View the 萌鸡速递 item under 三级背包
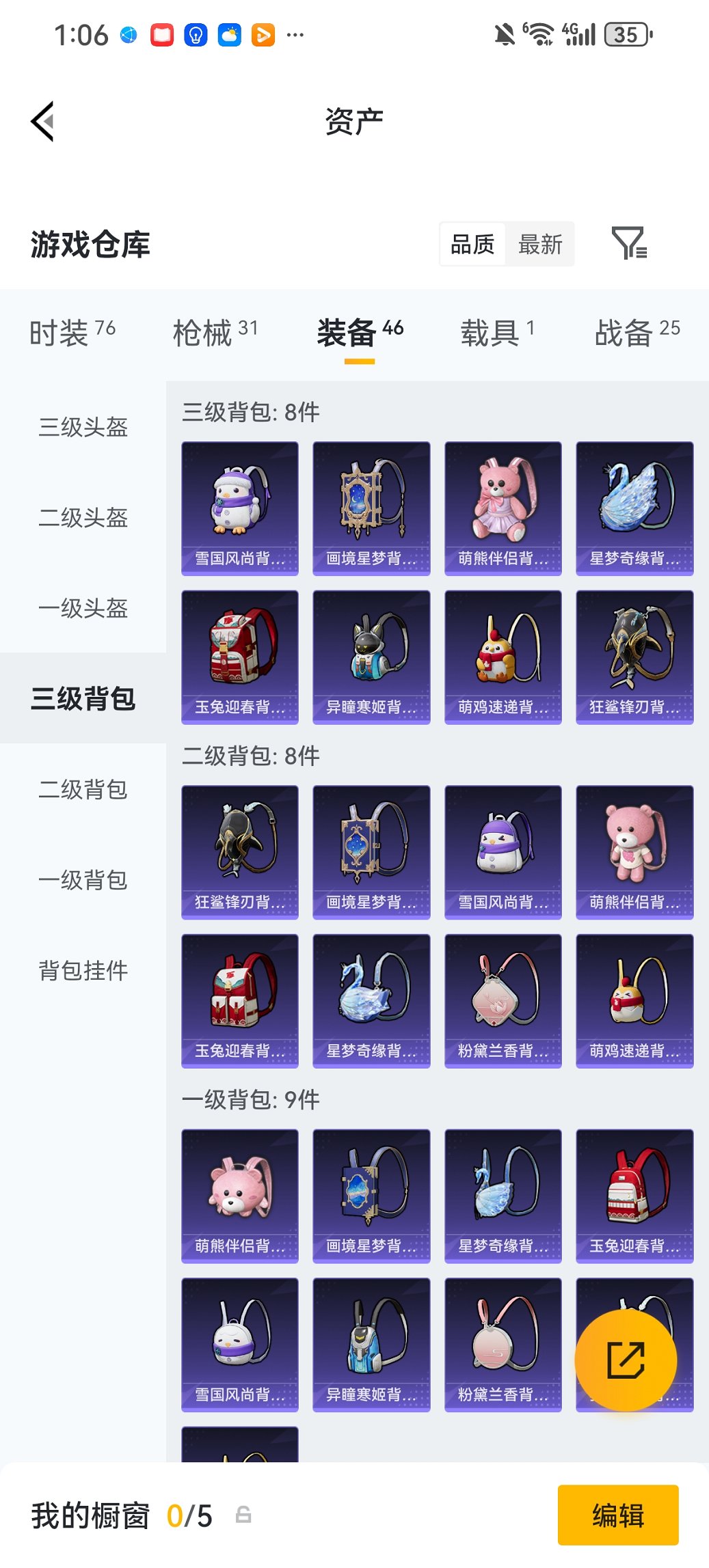The image size is (709, 1568). pyautogui.click(x=503, y=657)
